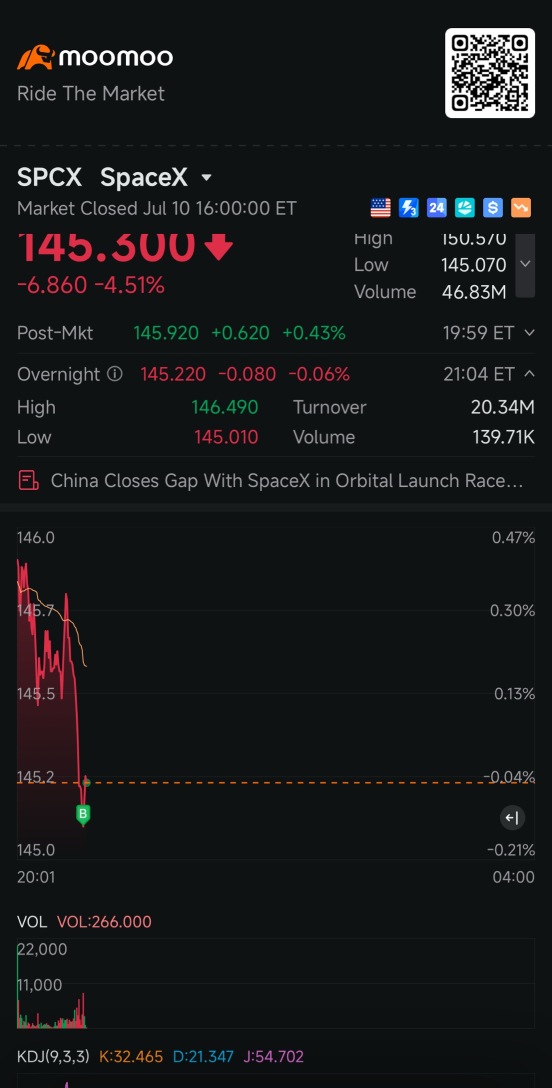The height and width of the screenshot is (1088, 552).
Task: Tap the VOL indicator label
Action: click(x=32, y=921)
